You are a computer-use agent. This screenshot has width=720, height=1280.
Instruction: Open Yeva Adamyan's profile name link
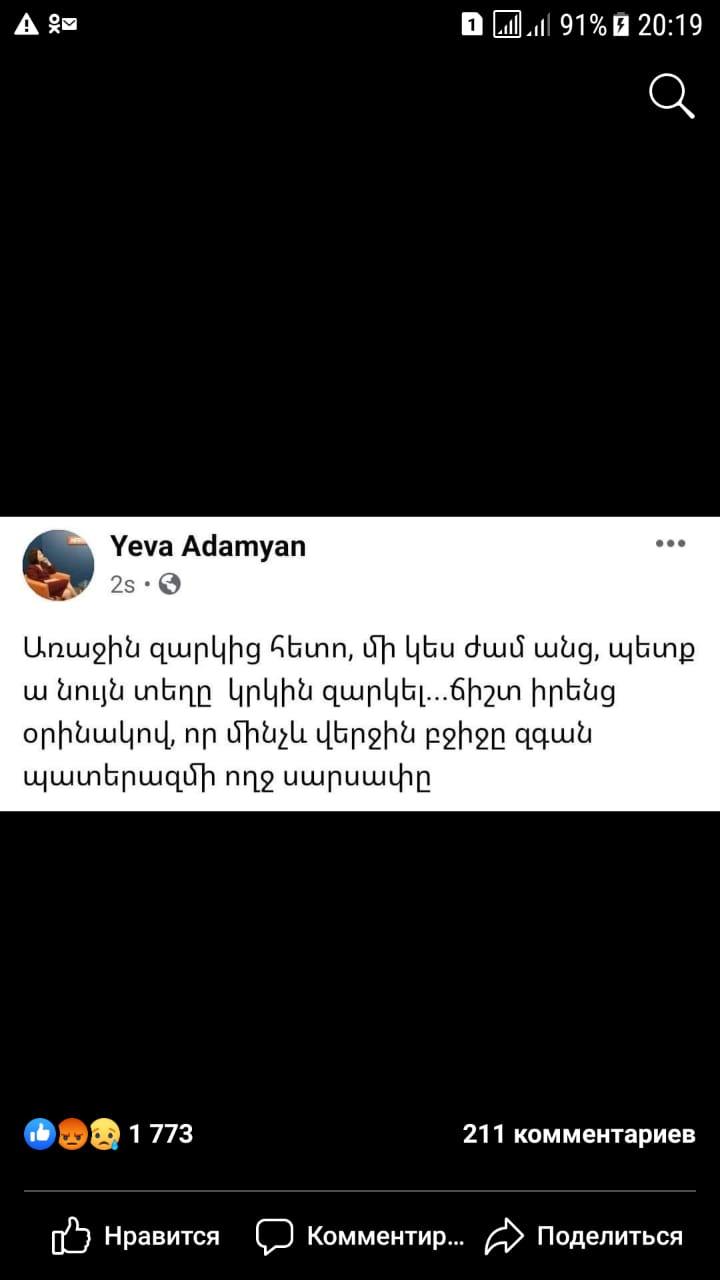point(208,546)
